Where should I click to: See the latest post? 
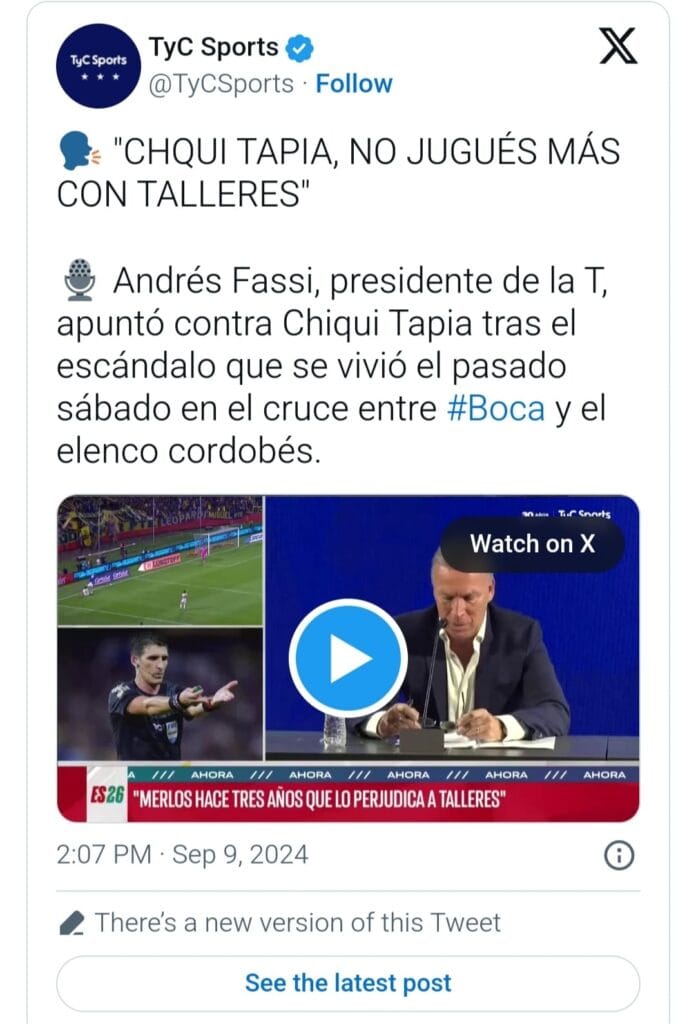(x=348, y=983)
